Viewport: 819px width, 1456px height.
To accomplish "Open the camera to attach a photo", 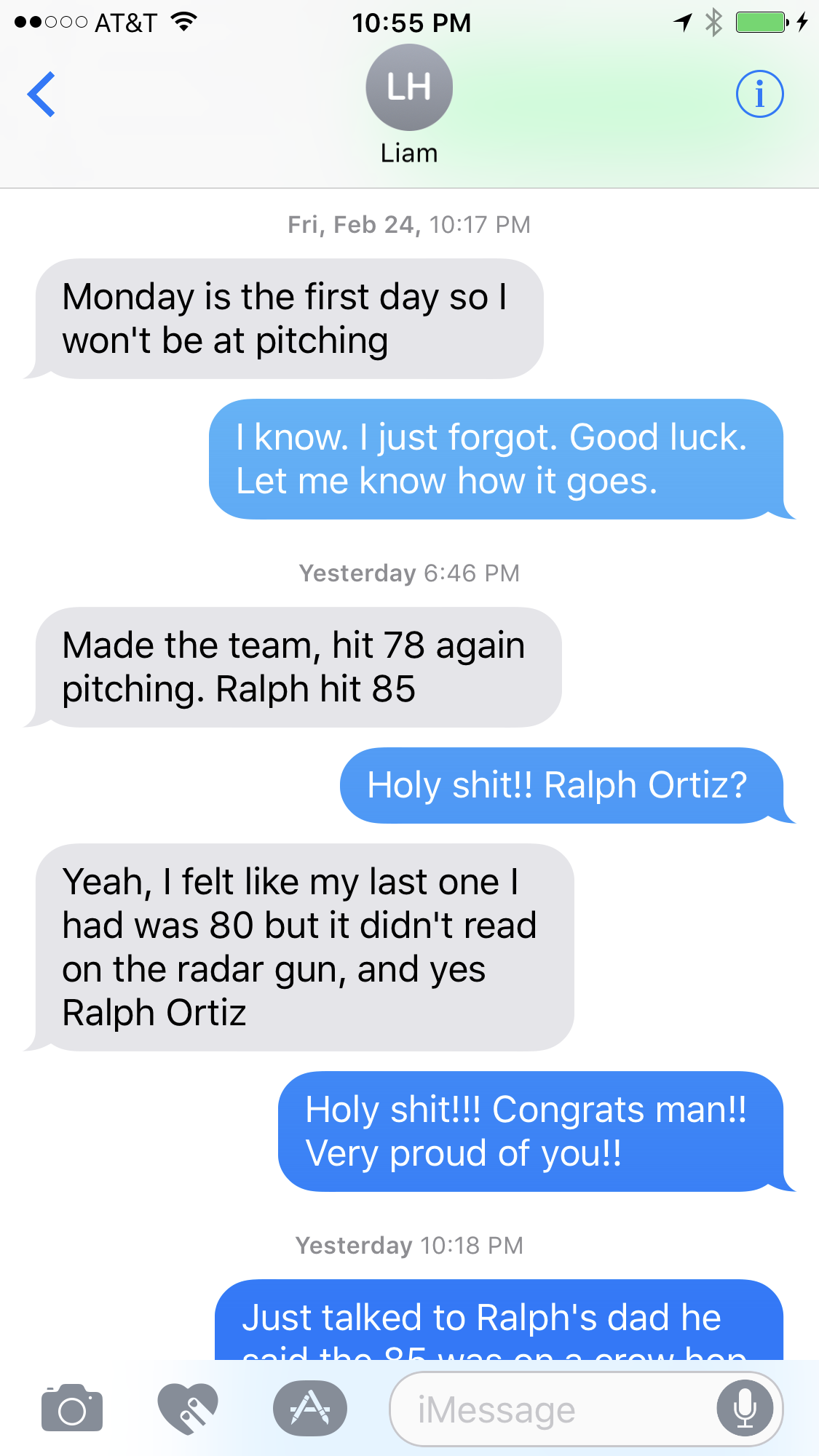I will click(x=72, y=1409).
